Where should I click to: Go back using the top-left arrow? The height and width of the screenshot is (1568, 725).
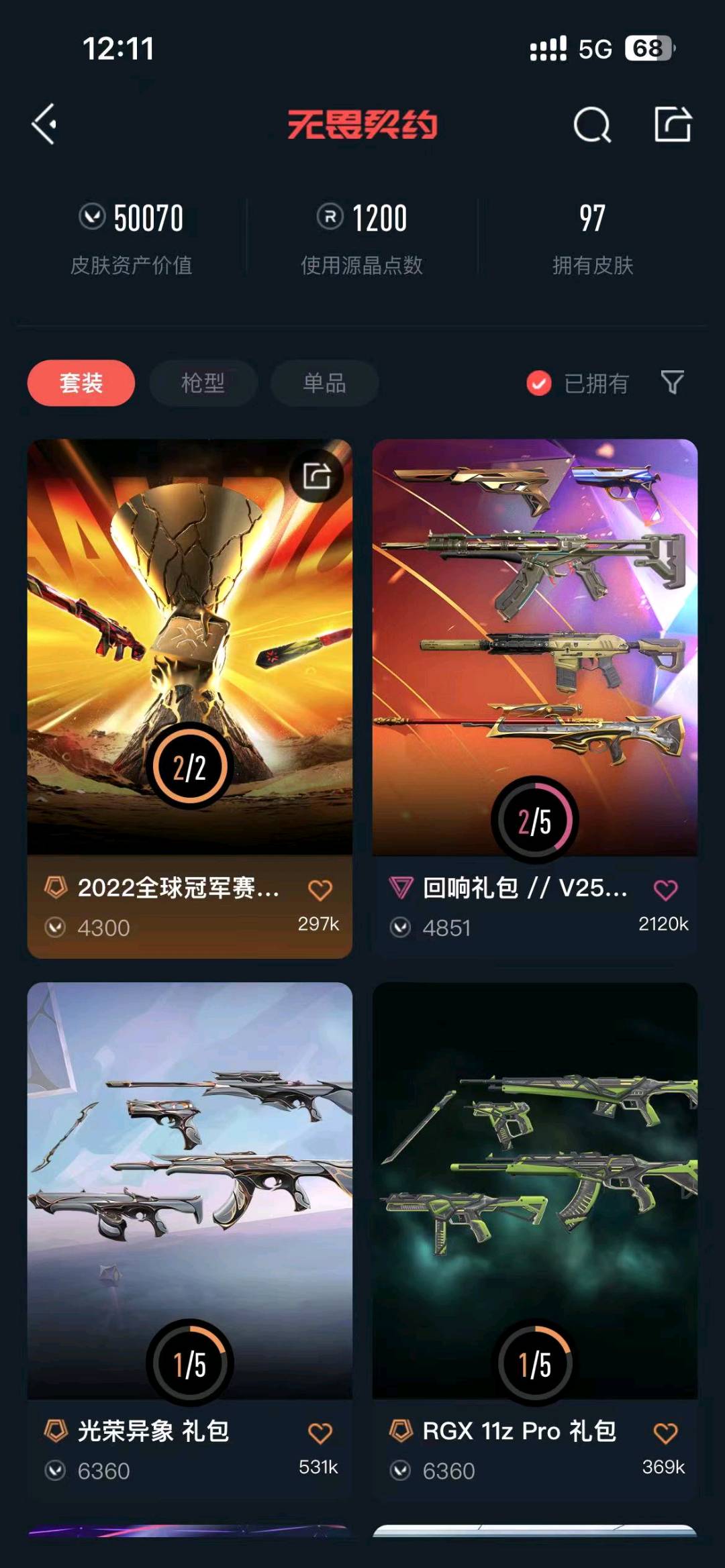coord(44,124)
